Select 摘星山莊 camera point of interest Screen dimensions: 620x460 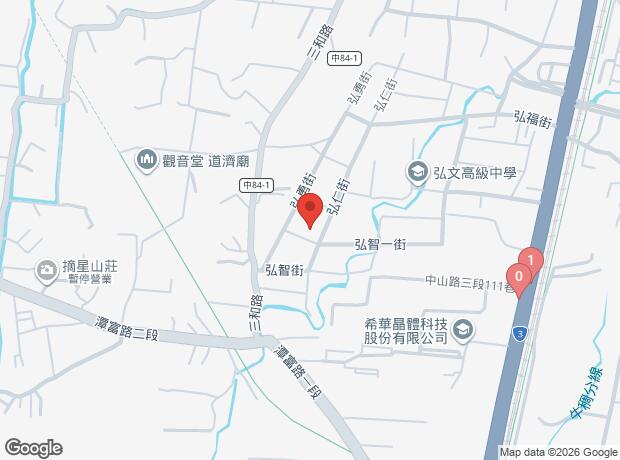(46, 269)
